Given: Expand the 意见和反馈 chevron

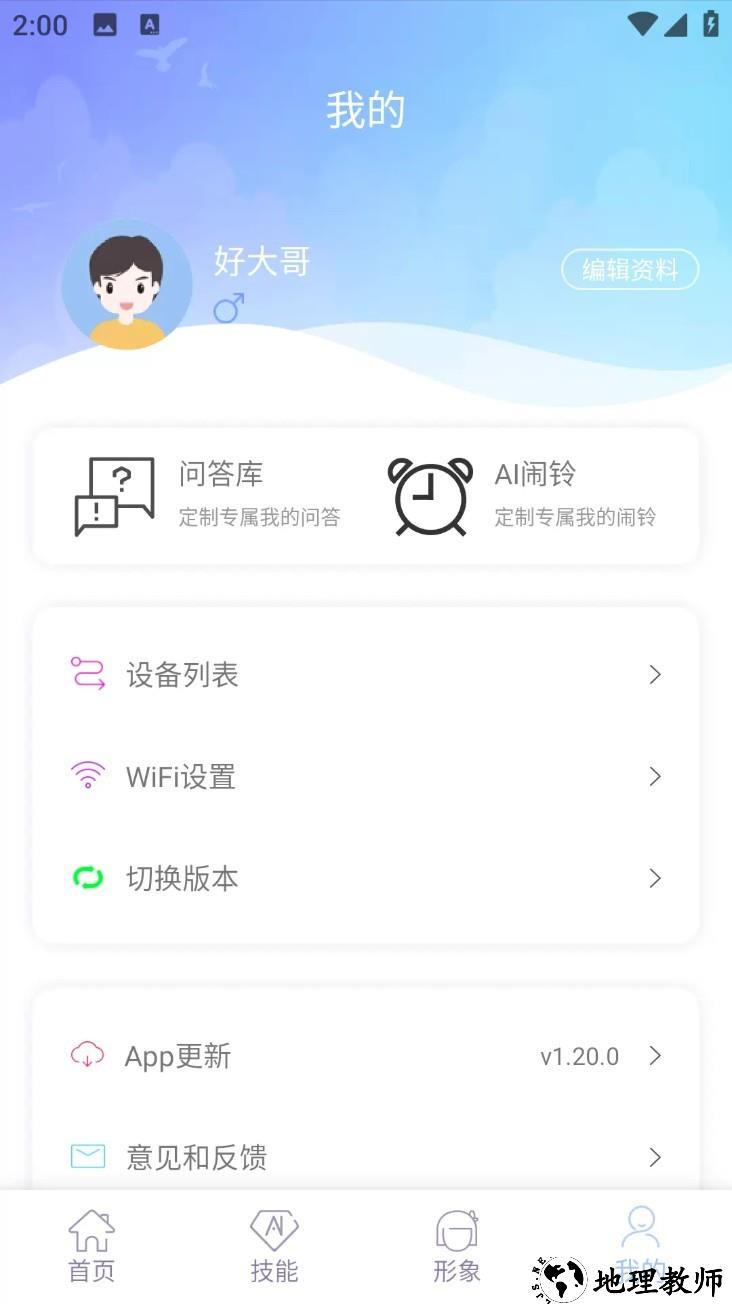Looking at the screenshot, I should pyautogui.click(x=654, y=1157).
